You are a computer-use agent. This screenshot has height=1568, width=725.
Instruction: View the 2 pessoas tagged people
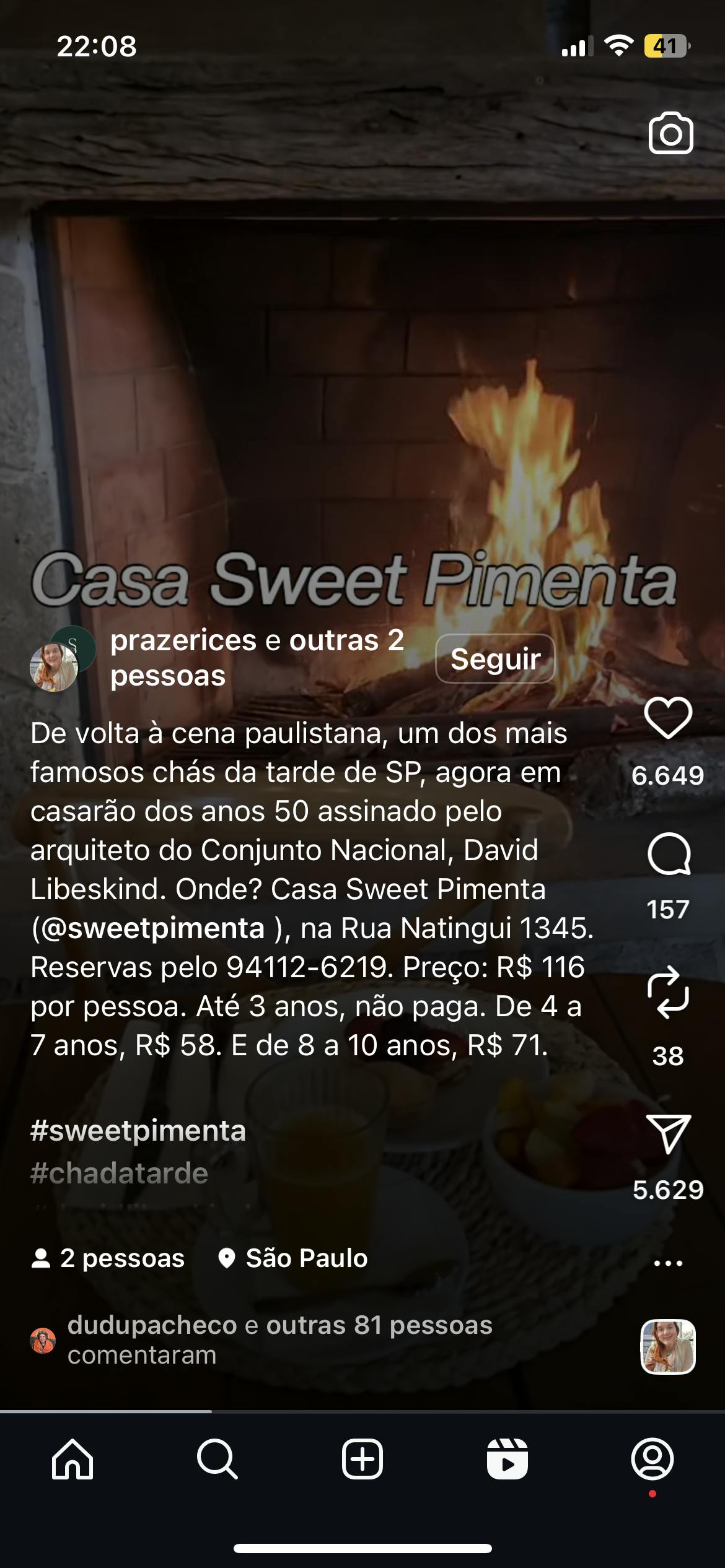pyautogui.click(x=108, y=1258)
